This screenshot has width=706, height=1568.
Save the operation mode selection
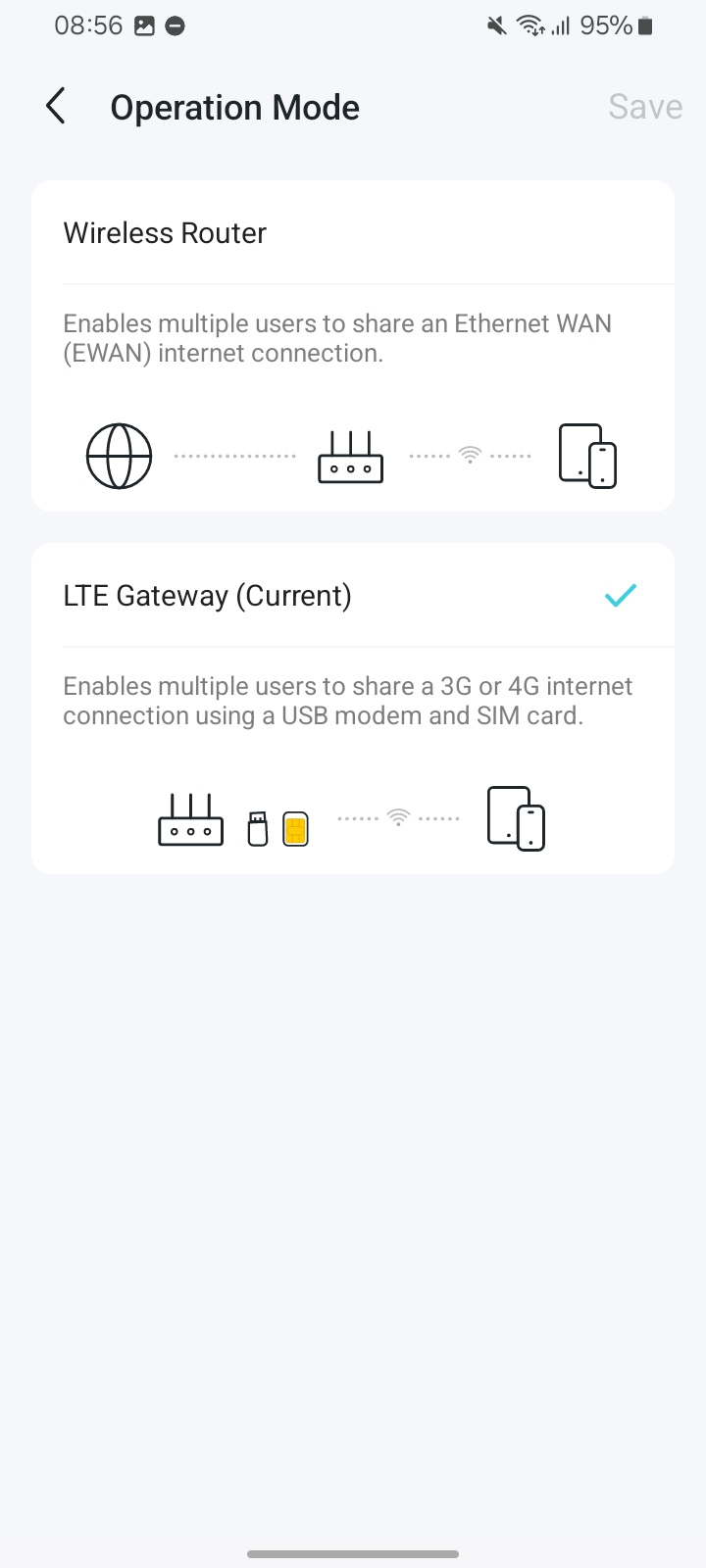pyautogui.click(x=644, y=107)
